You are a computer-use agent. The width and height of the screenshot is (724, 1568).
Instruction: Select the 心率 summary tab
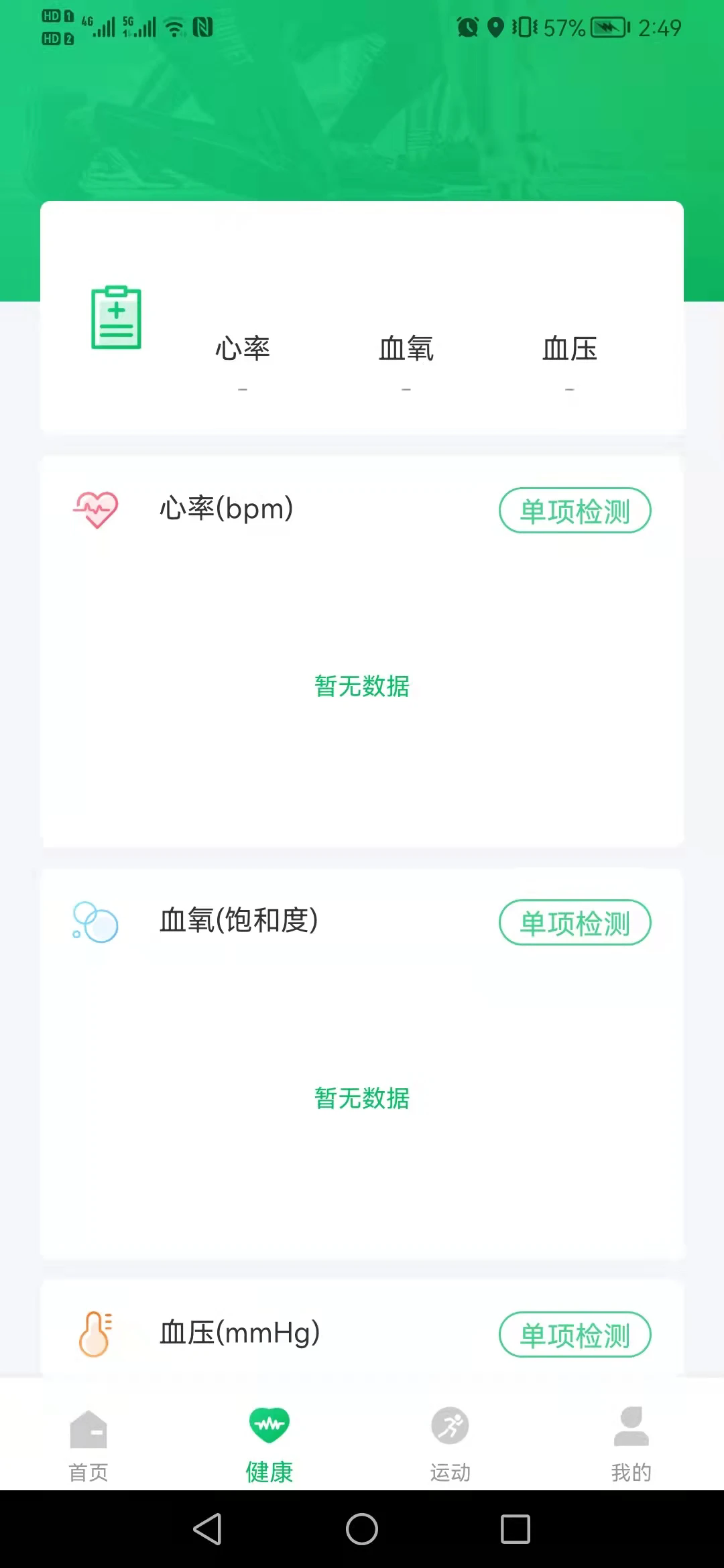tap(243, 348)
